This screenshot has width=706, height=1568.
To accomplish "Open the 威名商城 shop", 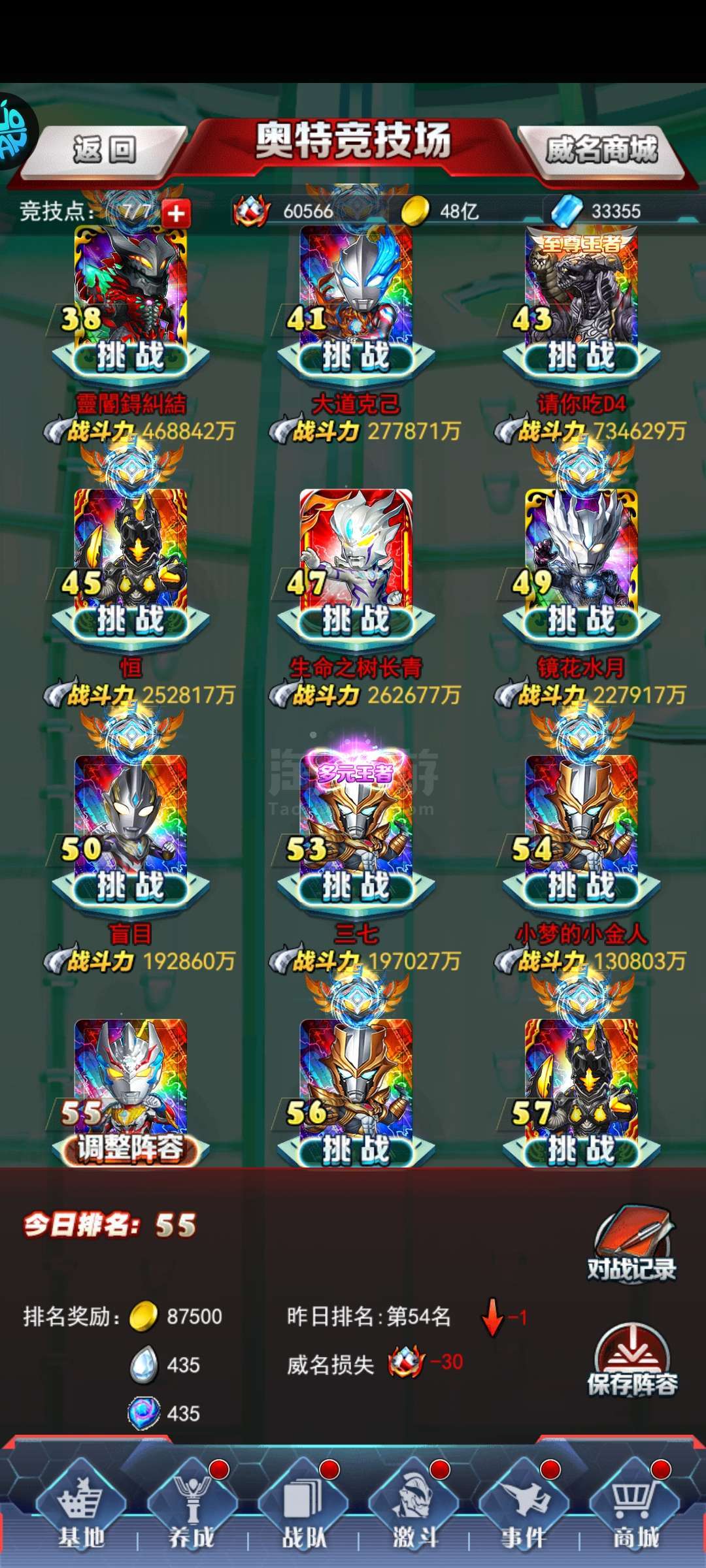I will (x=601, y=150).
